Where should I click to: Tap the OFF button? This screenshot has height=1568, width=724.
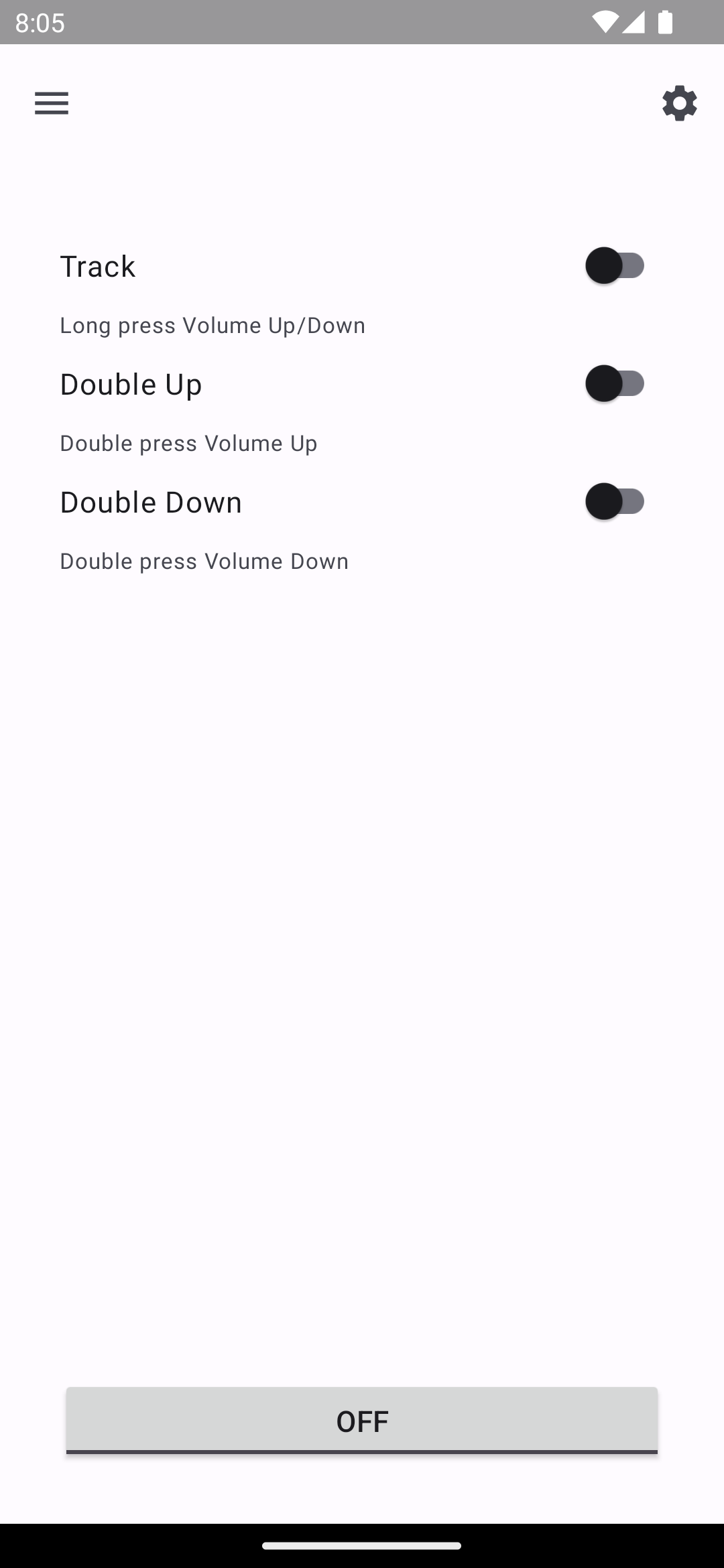pos(362,1421)
